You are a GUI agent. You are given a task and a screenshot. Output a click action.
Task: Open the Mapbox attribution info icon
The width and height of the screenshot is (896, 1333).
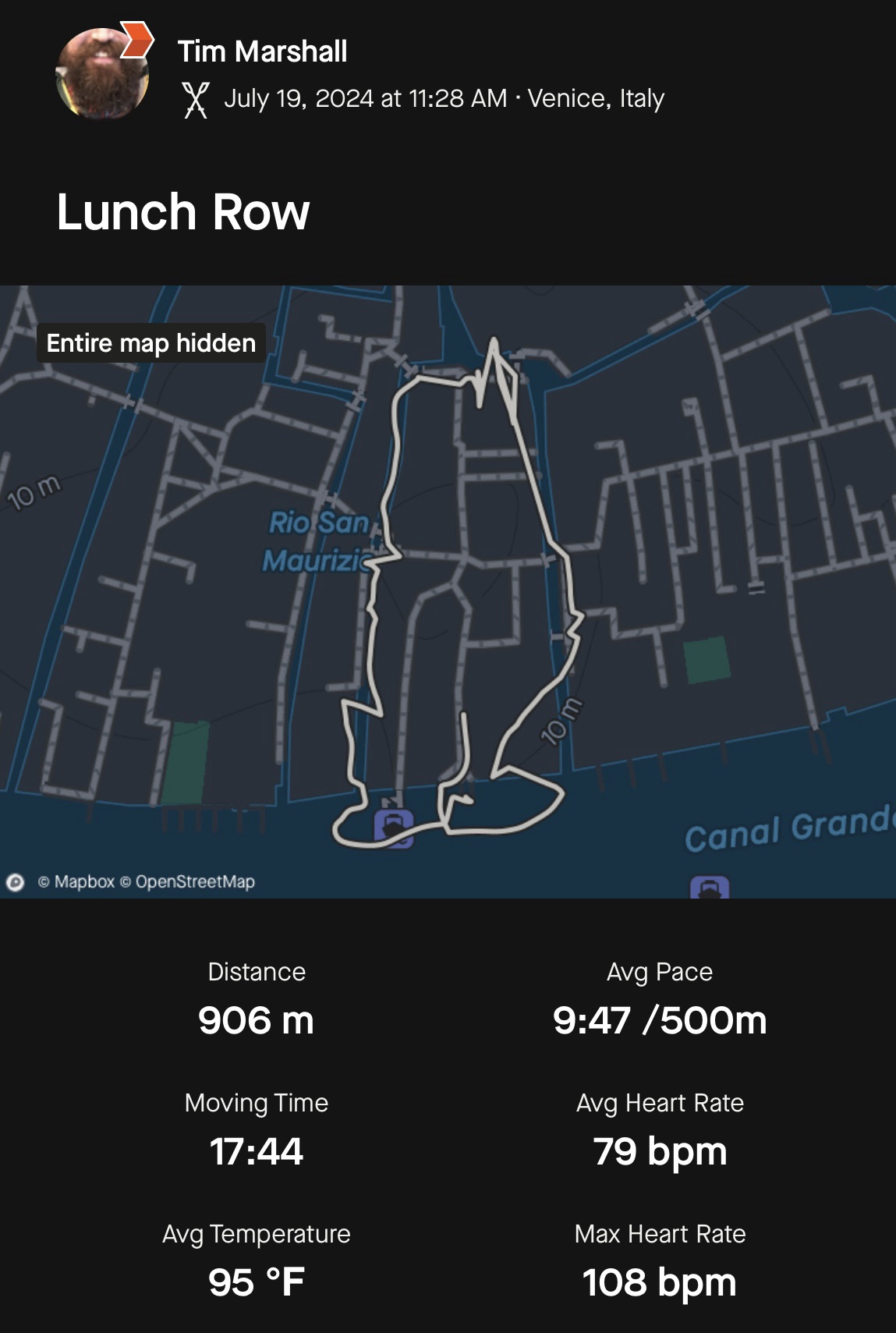click(16, 882)
